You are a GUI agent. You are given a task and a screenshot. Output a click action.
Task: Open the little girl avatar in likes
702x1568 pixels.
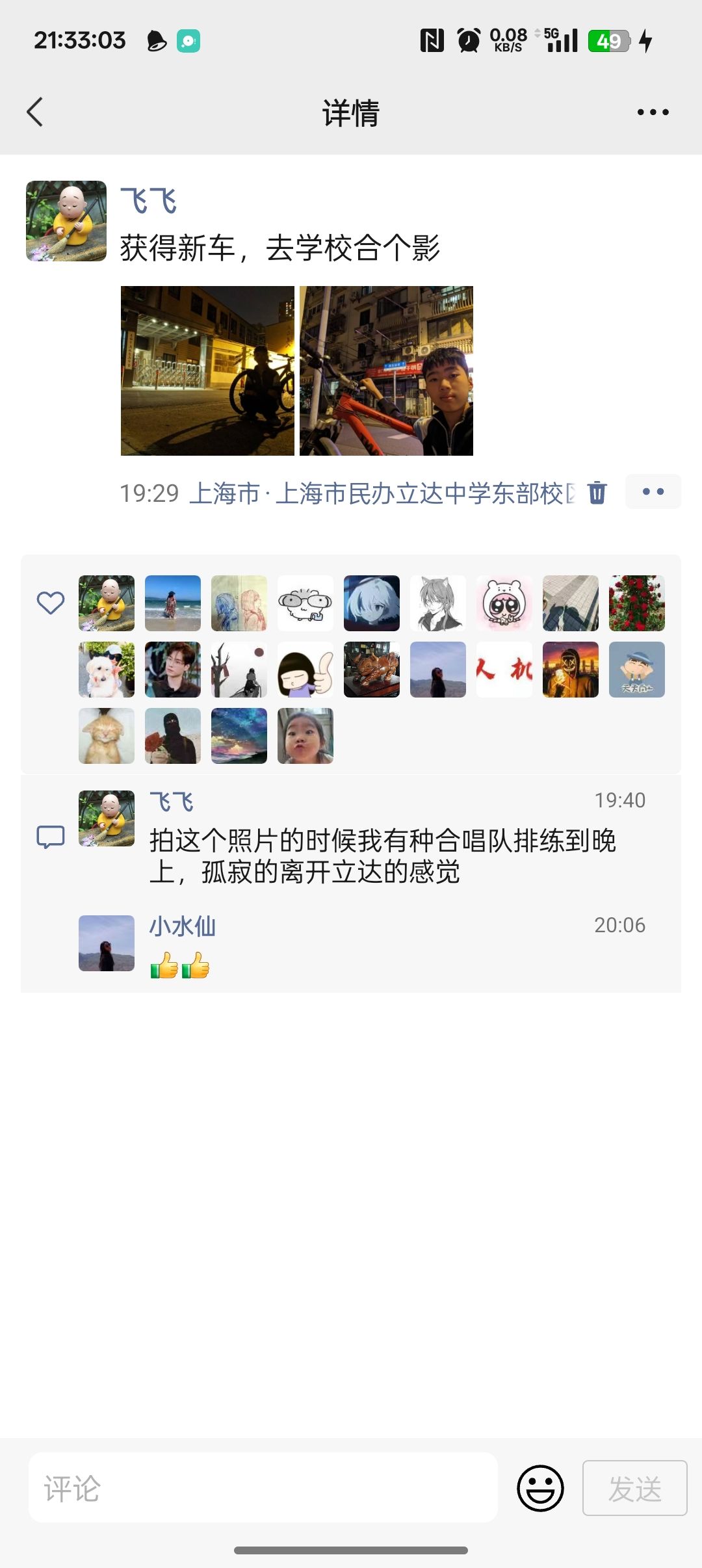point(305,736)
